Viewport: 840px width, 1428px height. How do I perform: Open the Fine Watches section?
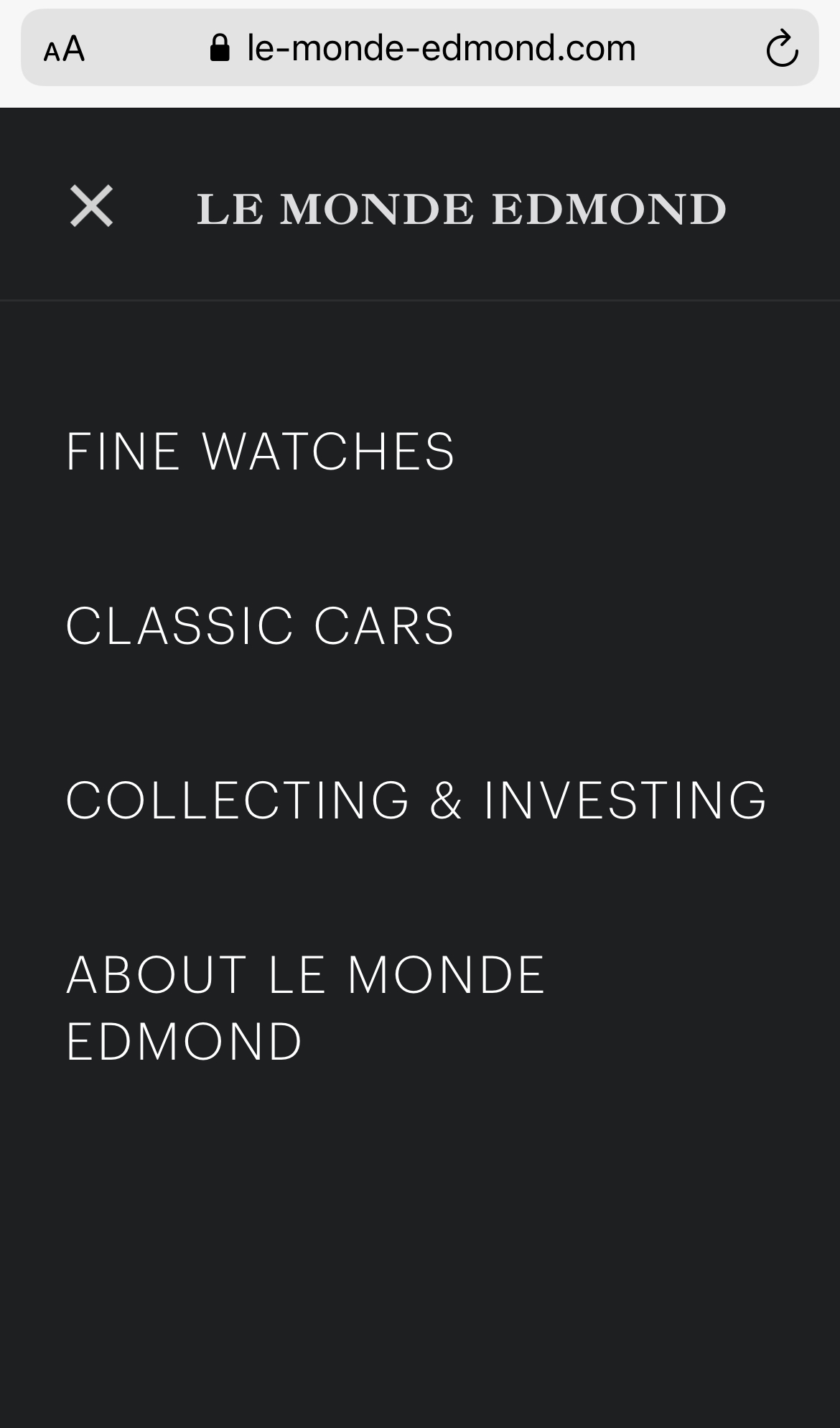pos(260,452)
